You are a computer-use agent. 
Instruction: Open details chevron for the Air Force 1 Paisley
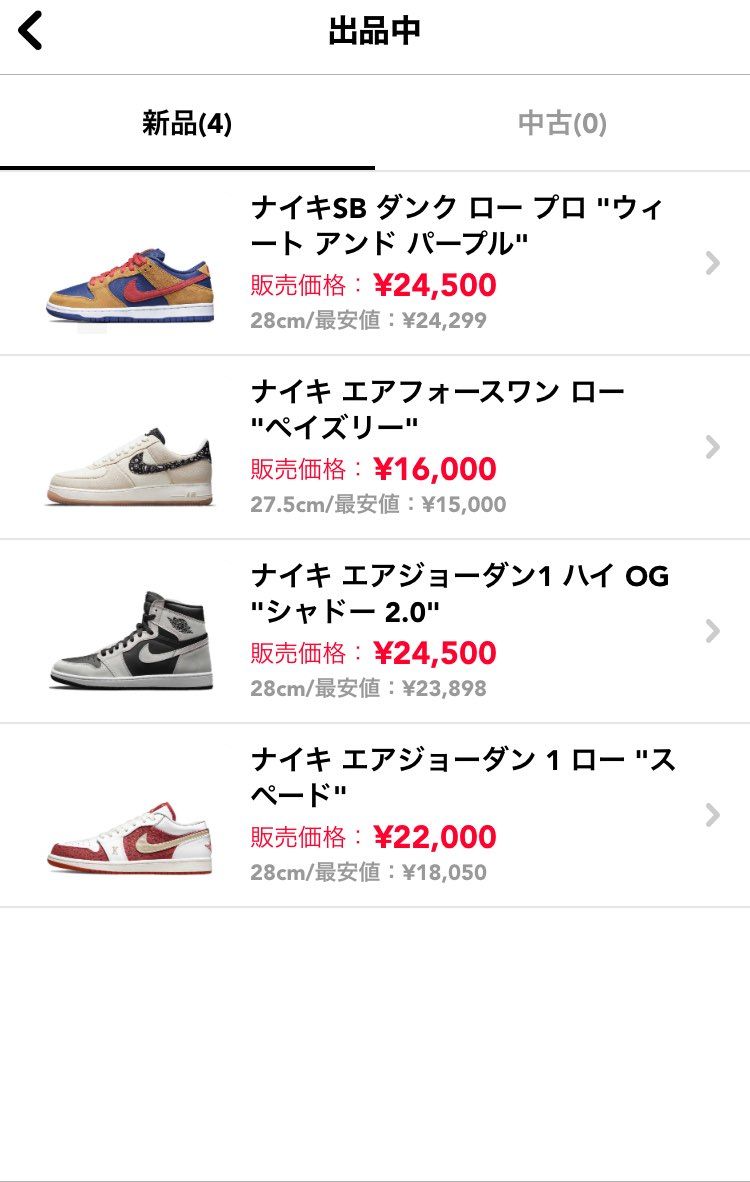[x=712, y=448]
